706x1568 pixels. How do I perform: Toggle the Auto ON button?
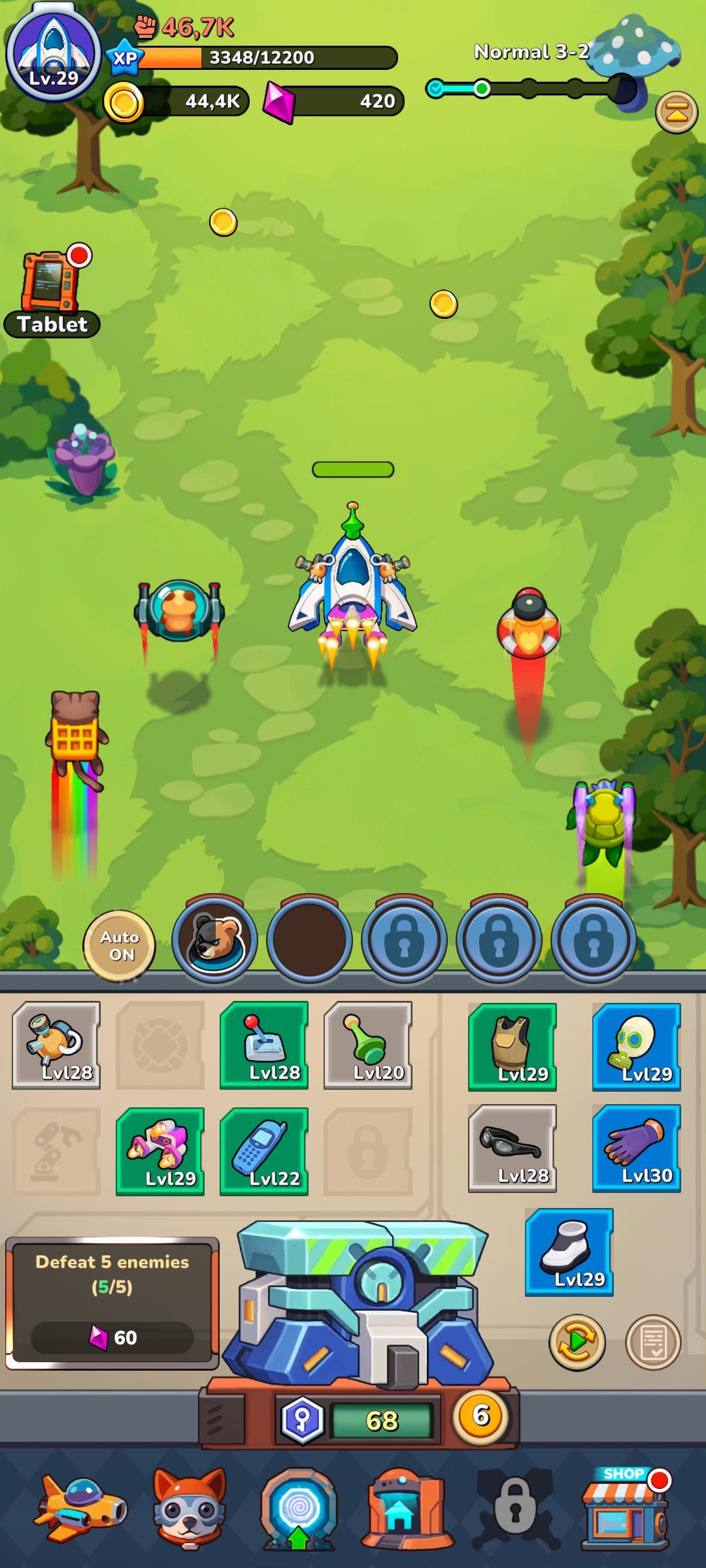(x=120, y=945)
